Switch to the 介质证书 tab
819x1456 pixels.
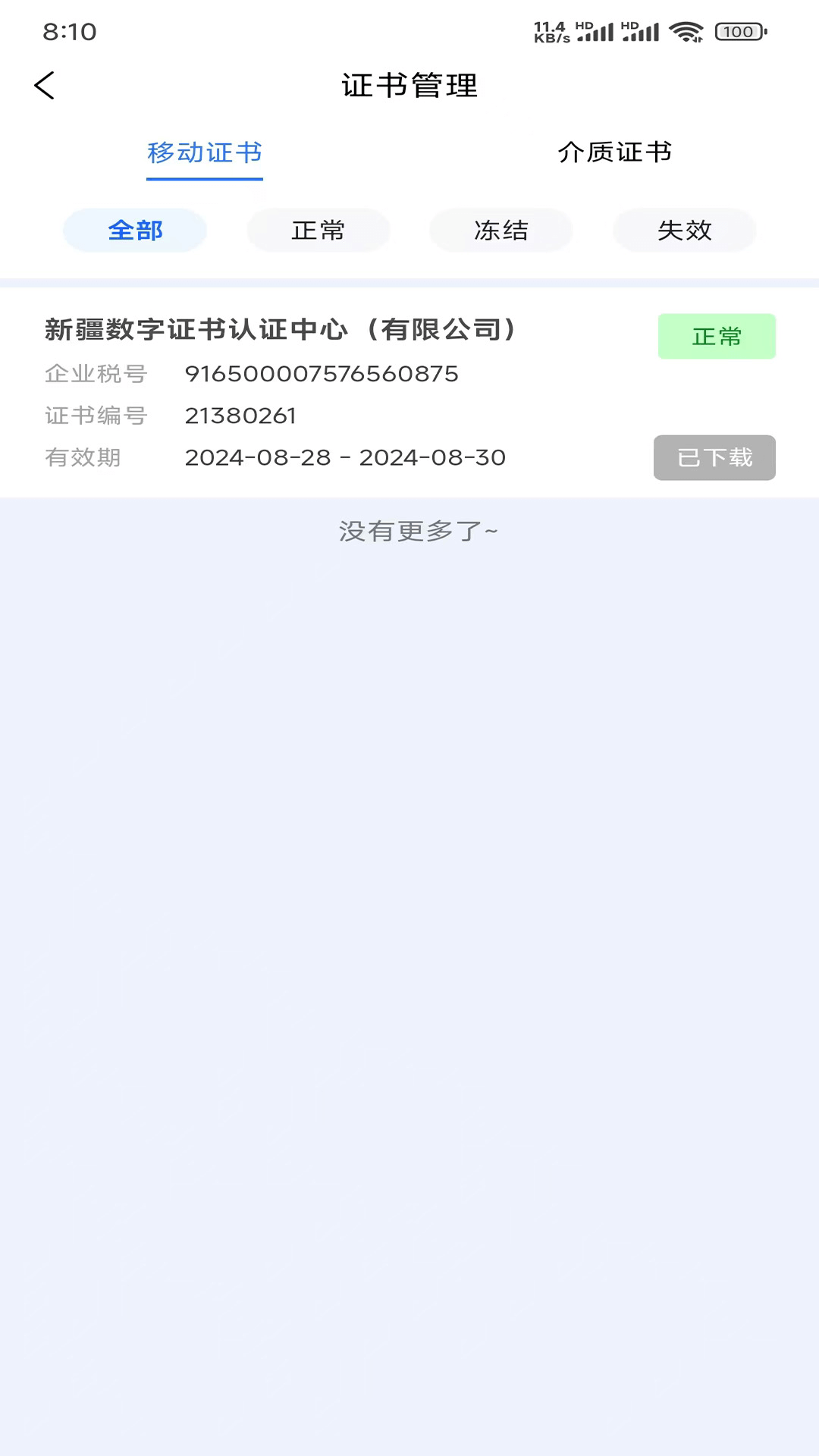614,152
